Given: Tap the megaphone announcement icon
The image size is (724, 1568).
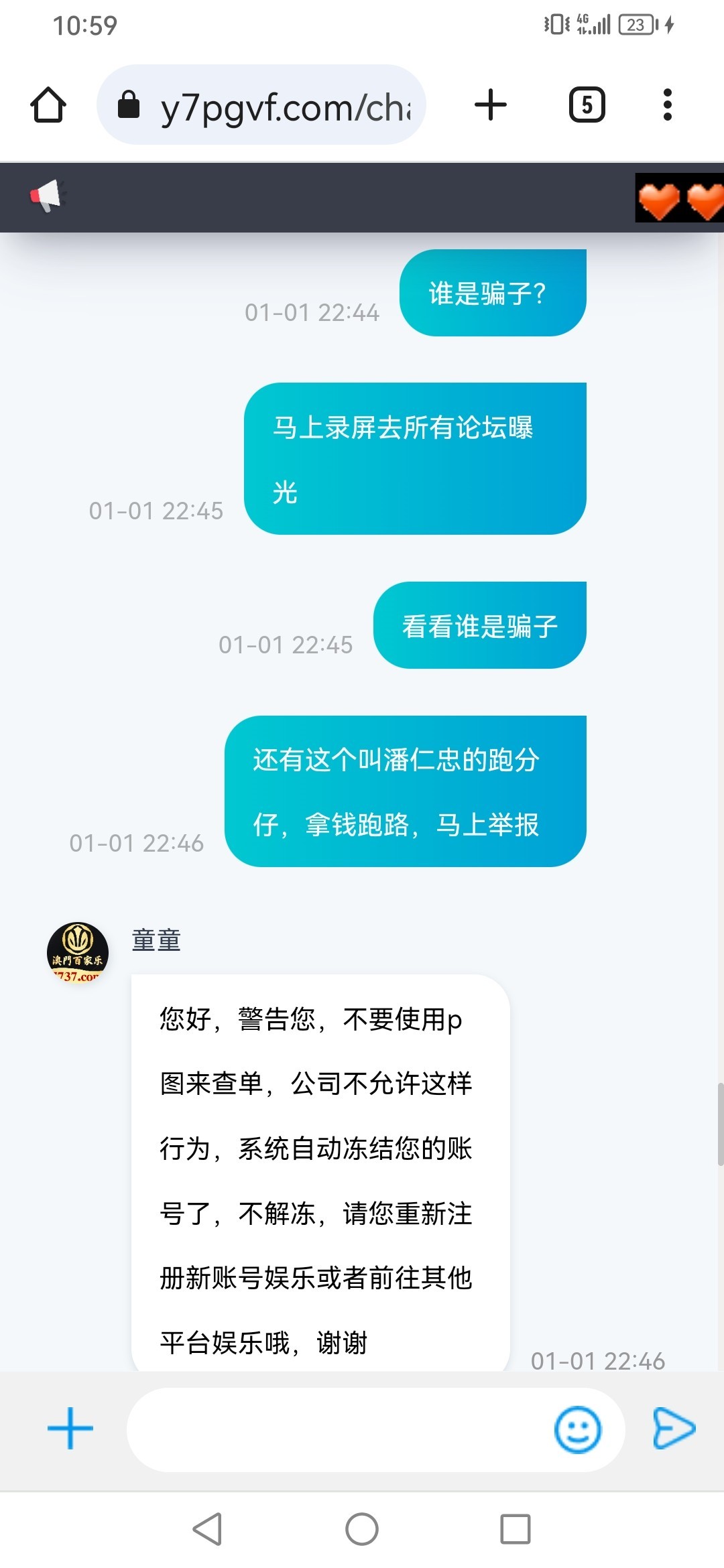Looking at the screenshot, I should 46,196.
